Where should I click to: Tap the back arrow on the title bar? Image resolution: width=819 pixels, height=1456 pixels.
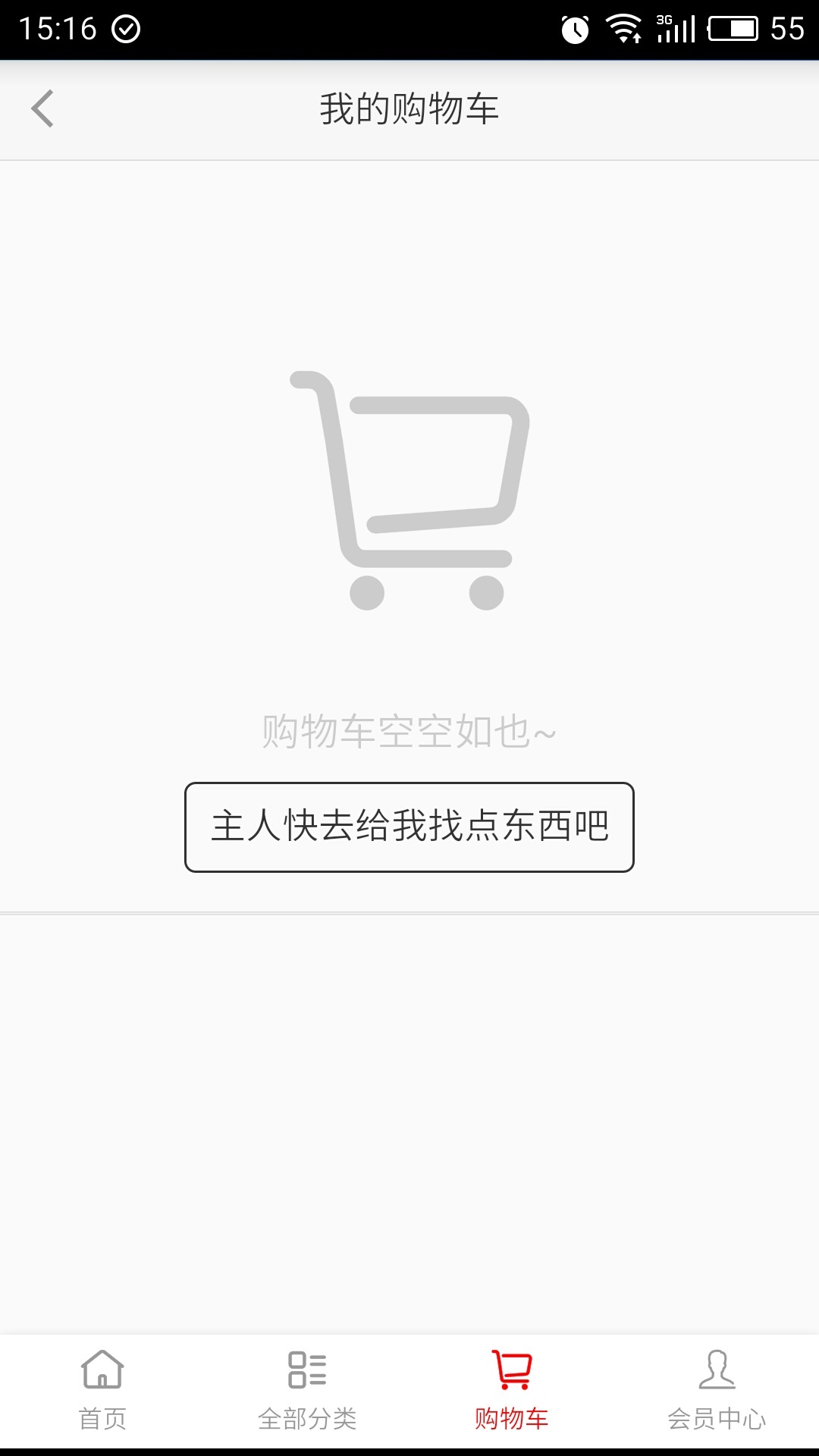point(43,109)
